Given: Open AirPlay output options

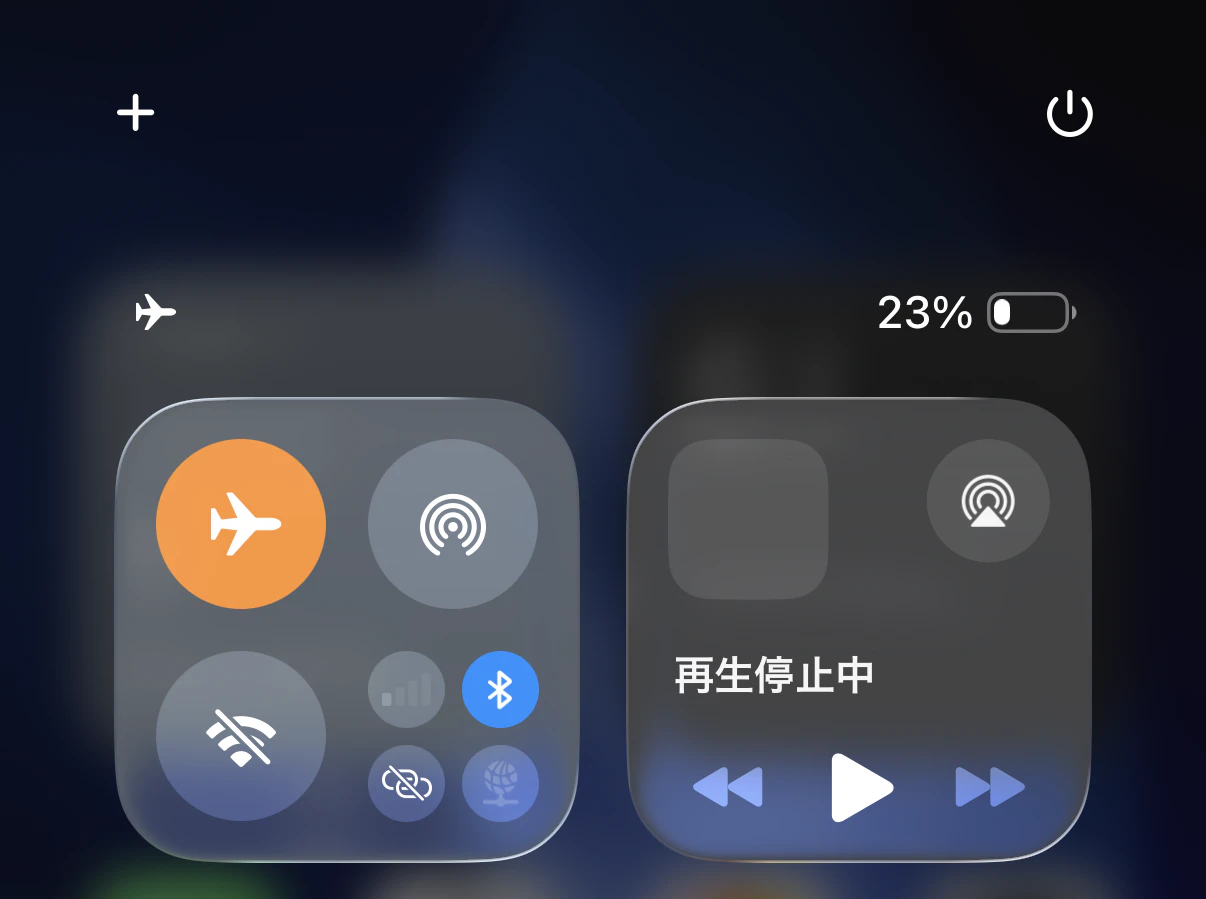Looking at the screenshot, I should 988,501.
